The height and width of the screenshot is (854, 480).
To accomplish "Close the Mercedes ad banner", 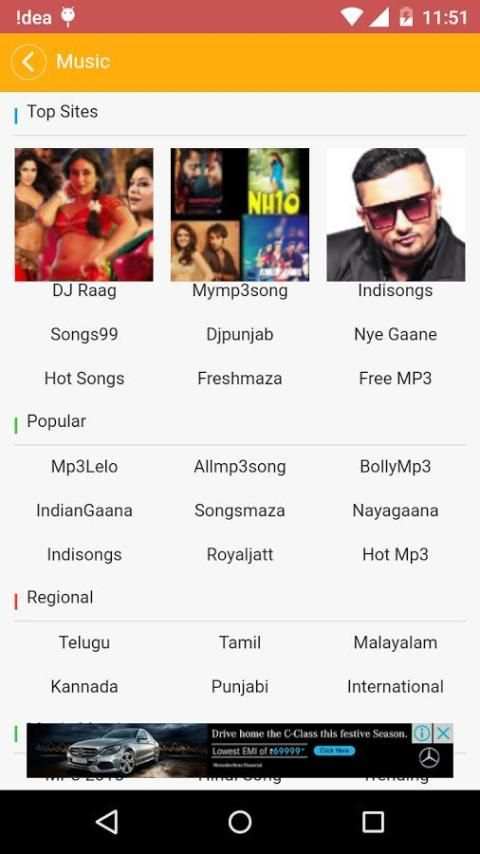I will point(443,733).
